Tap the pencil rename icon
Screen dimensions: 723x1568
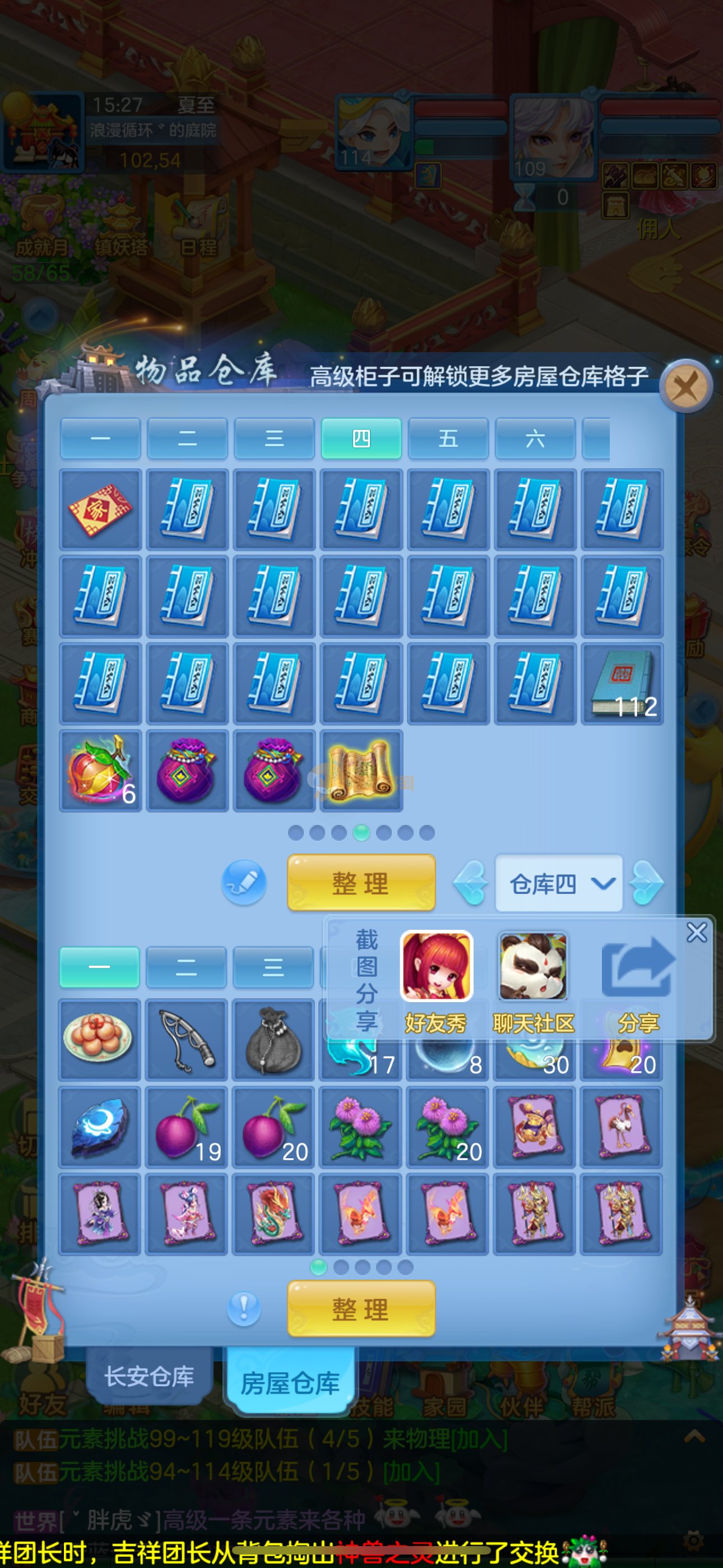point(244,882)
